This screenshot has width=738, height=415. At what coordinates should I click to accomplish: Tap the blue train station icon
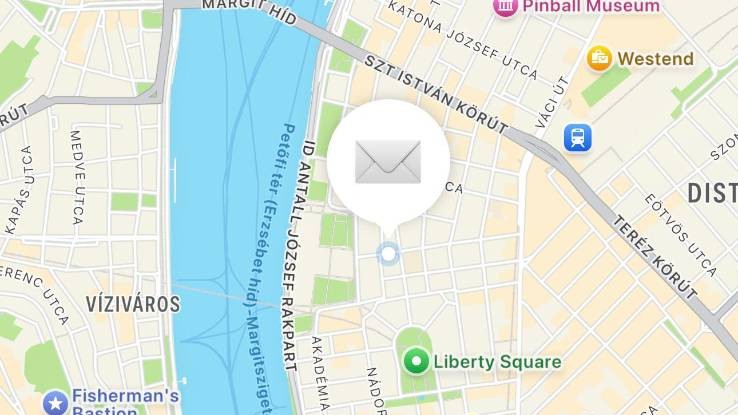(577, 137)
